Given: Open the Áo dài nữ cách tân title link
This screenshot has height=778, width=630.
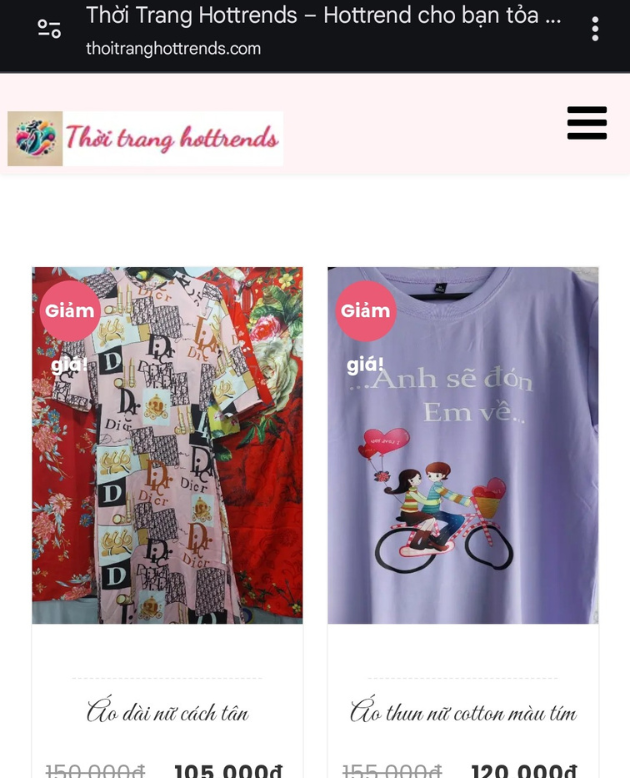Looking at the screenshot, I should tap(167, 713).
